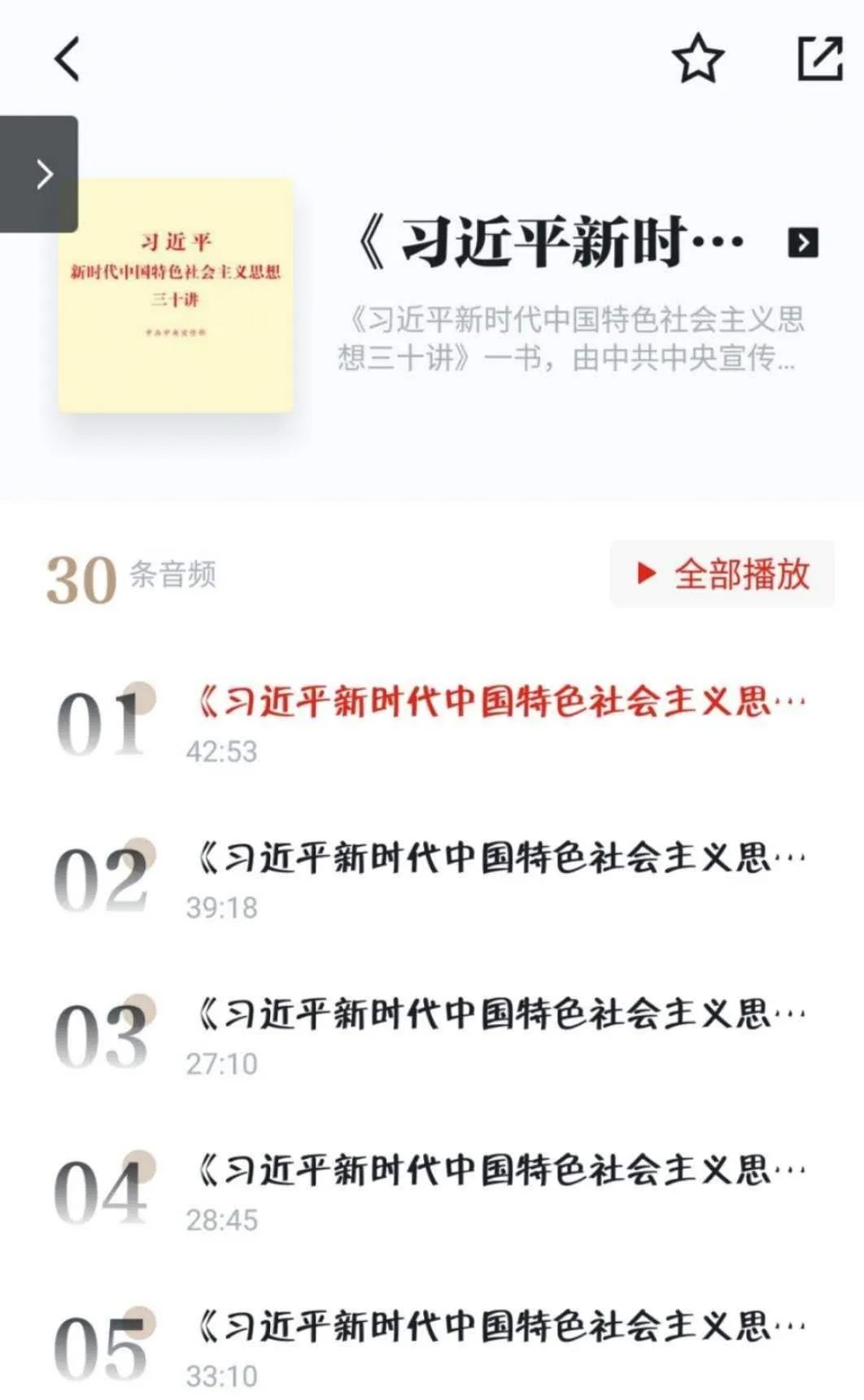The width and height of the screenshot is (864, 1400).
Task: Expand the side panel arrow tab
Action: (40, 174)
